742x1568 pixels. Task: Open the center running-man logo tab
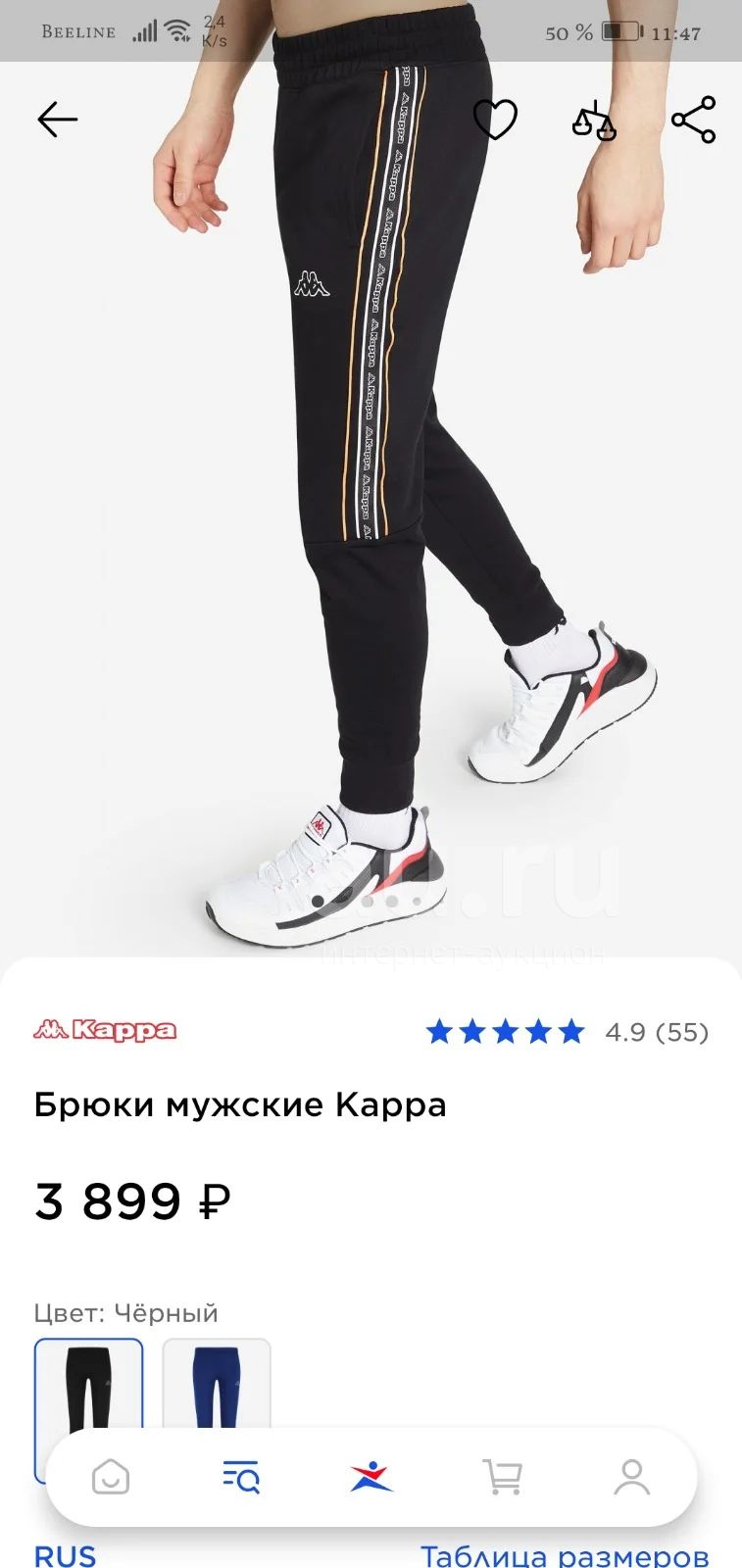[x=371, y=1477]
